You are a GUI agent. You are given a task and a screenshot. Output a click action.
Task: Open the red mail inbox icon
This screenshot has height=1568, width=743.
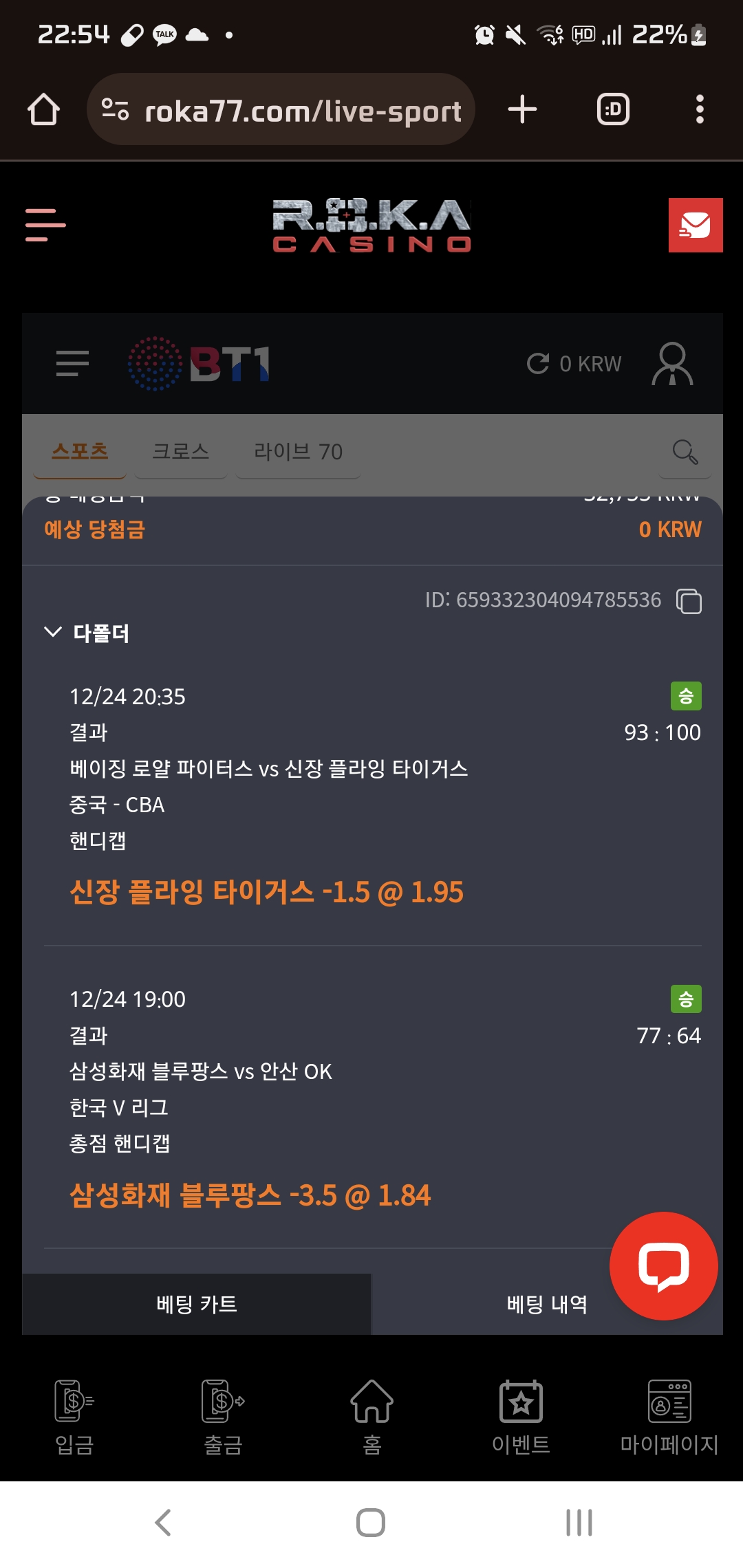[696, 226]
